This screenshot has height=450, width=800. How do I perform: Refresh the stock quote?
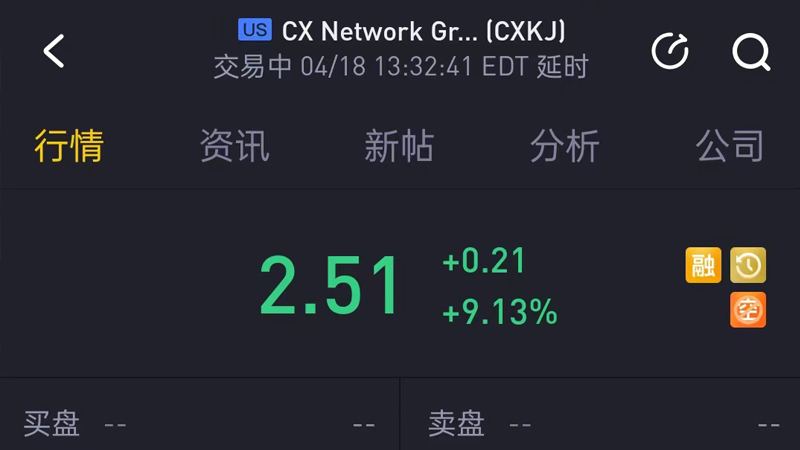pos(670,51)
